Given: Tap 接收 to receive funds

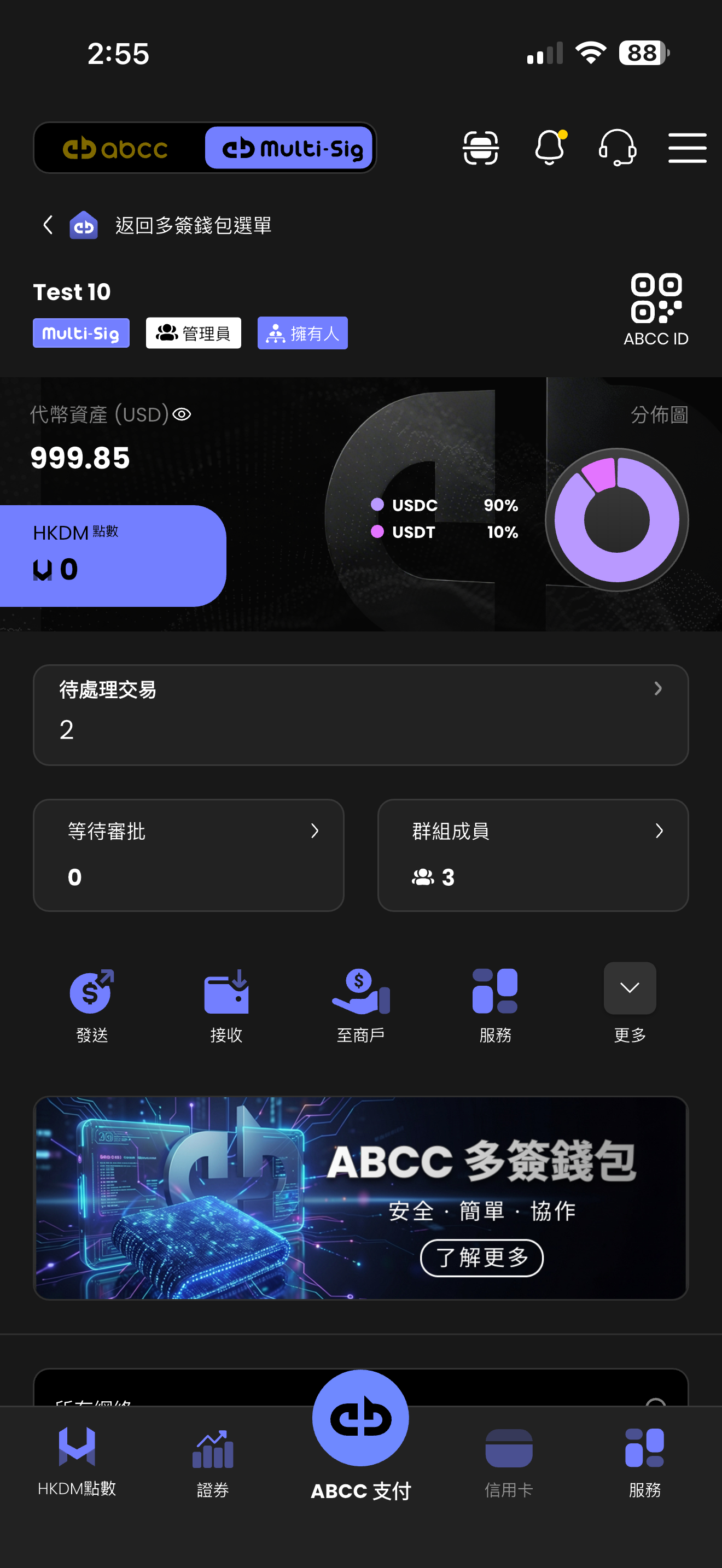Looking at the screenshot, I should point(226,1005).
